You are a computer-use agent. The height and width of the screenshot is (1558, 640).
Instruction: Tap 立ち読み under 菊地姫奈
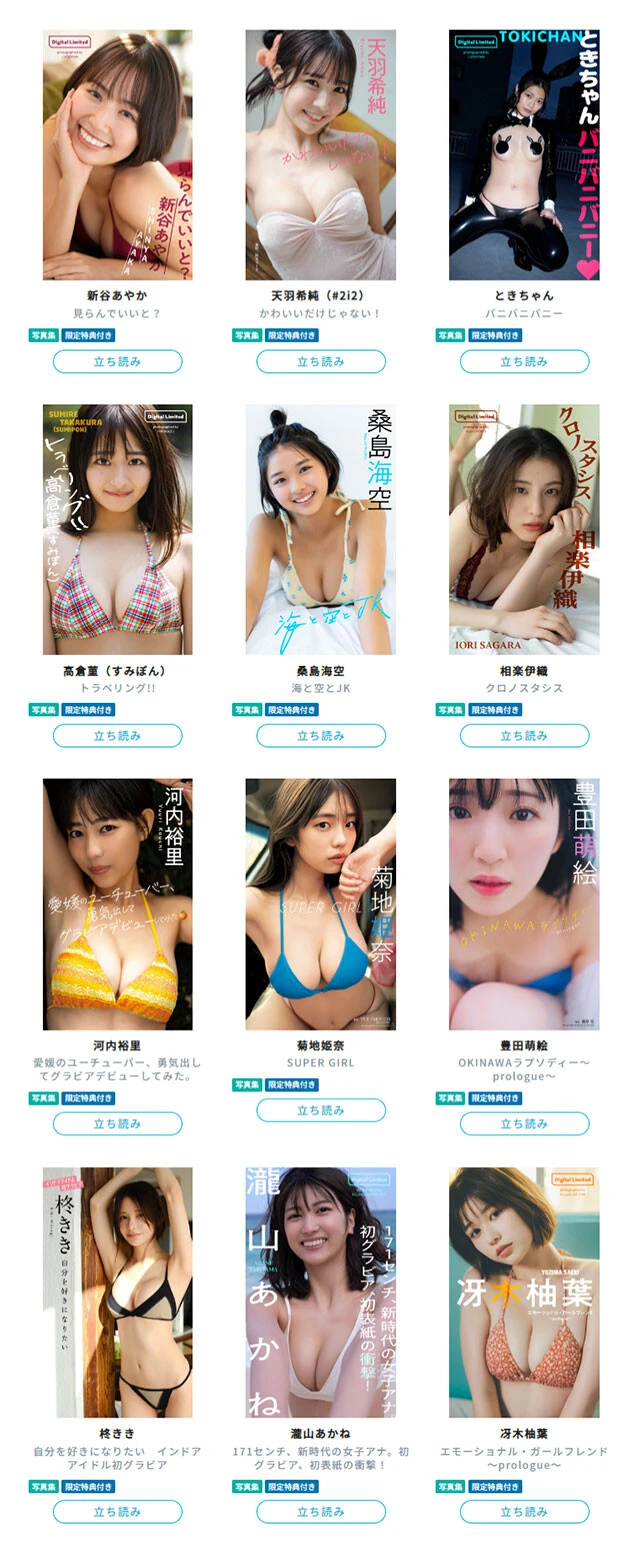click(320, 1109)
